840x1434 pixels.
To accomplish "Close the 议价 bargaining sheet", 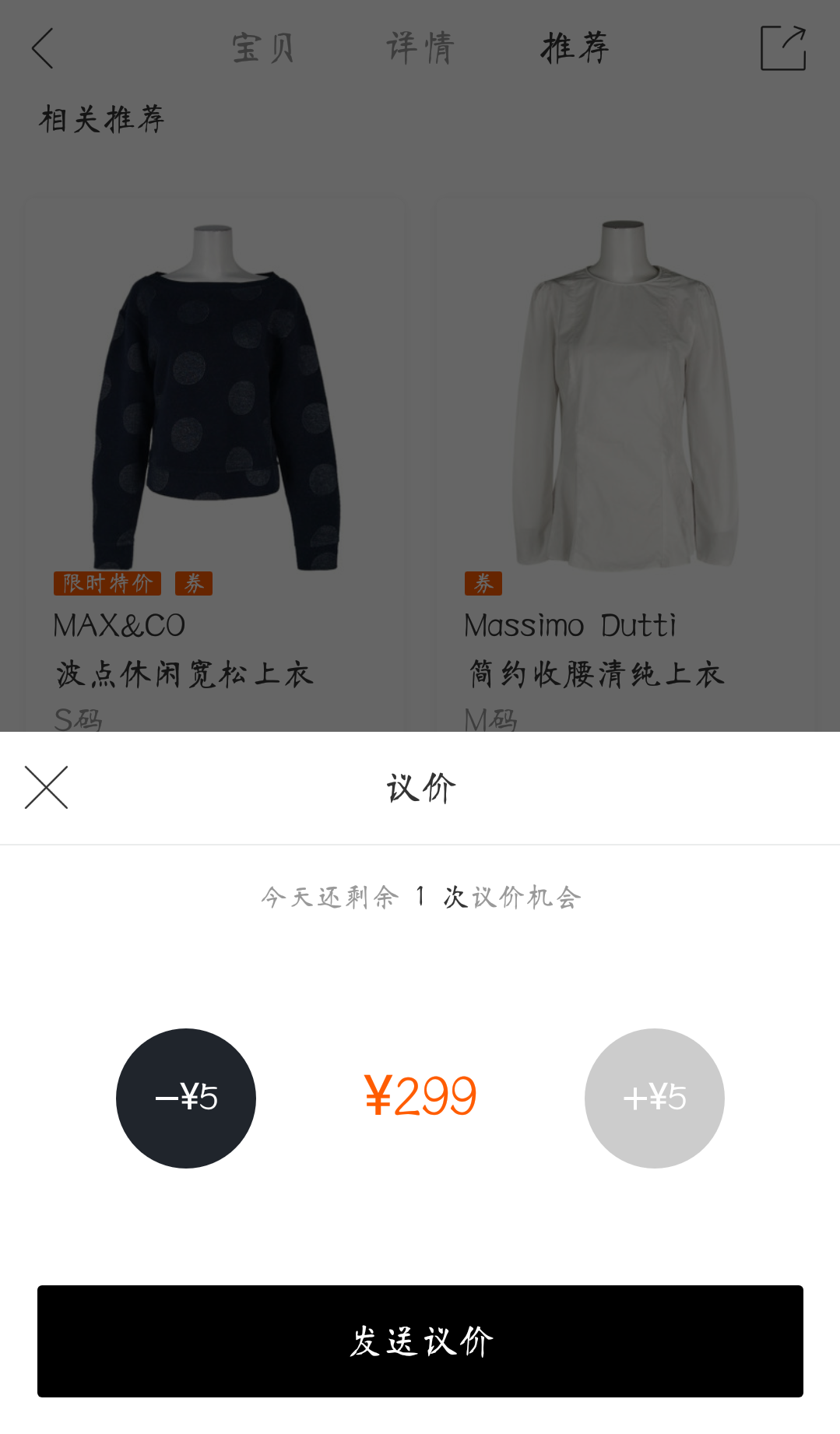I will click(47, 787).
